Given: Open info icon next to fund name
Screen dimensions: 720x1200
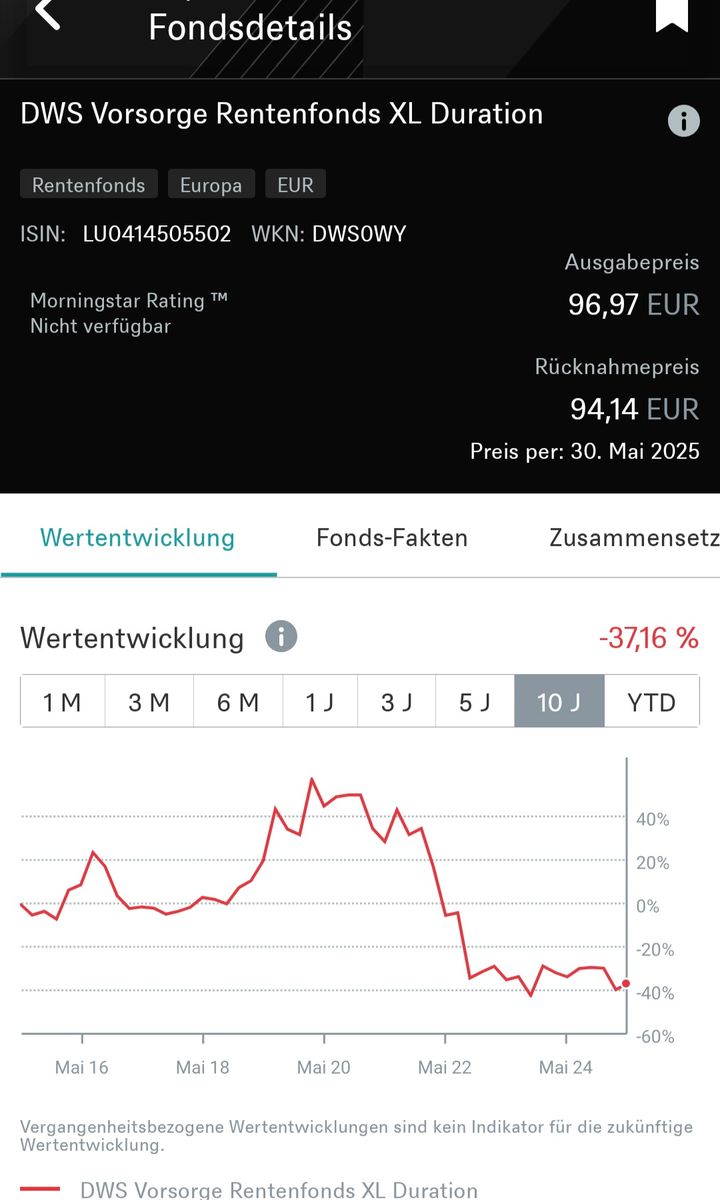Looking at the screenshot, I should coord(684,122).
